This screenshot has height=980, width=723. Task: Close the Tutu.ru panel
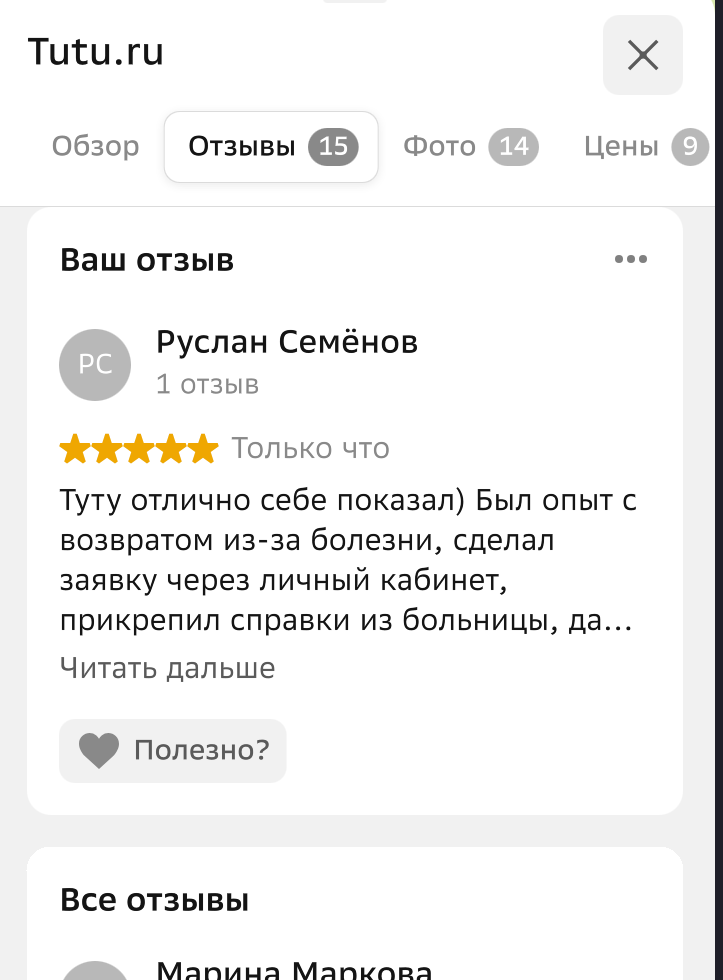point(642,55)
